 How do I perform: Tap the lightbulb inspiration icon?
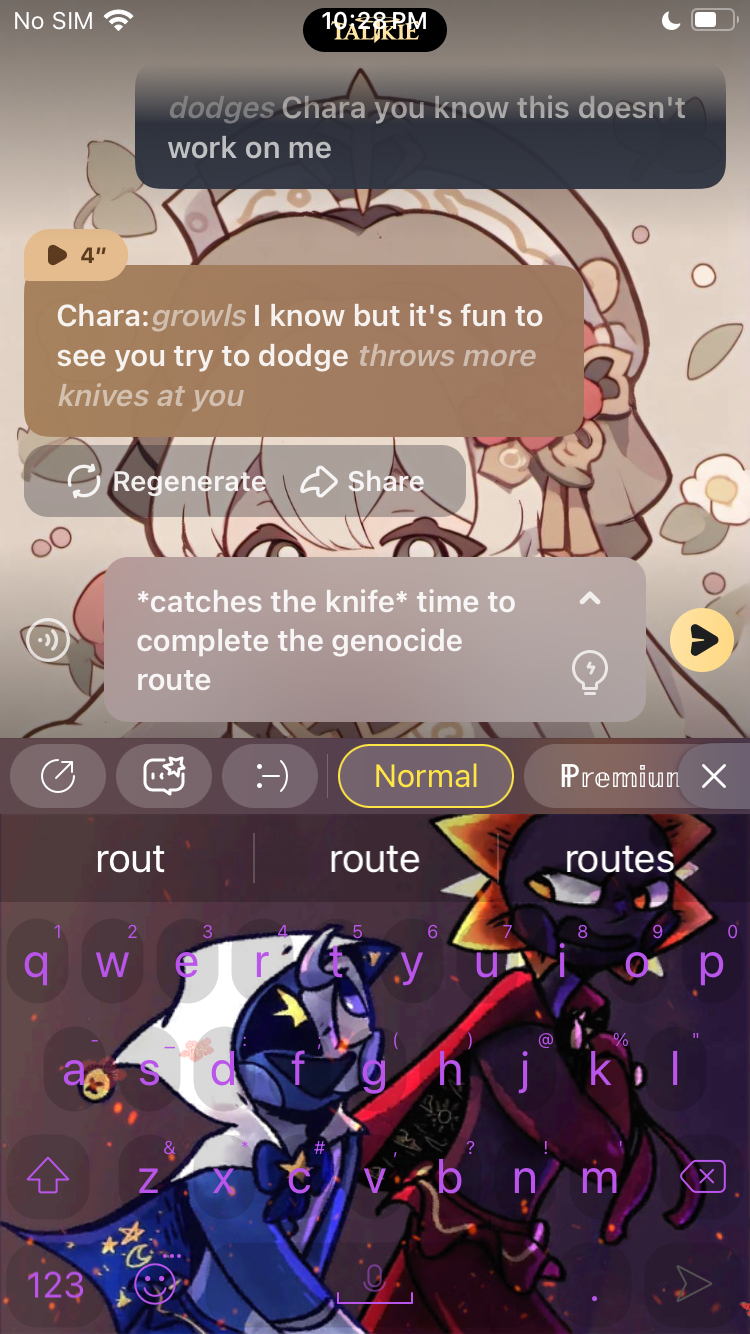tap(590, 672)
